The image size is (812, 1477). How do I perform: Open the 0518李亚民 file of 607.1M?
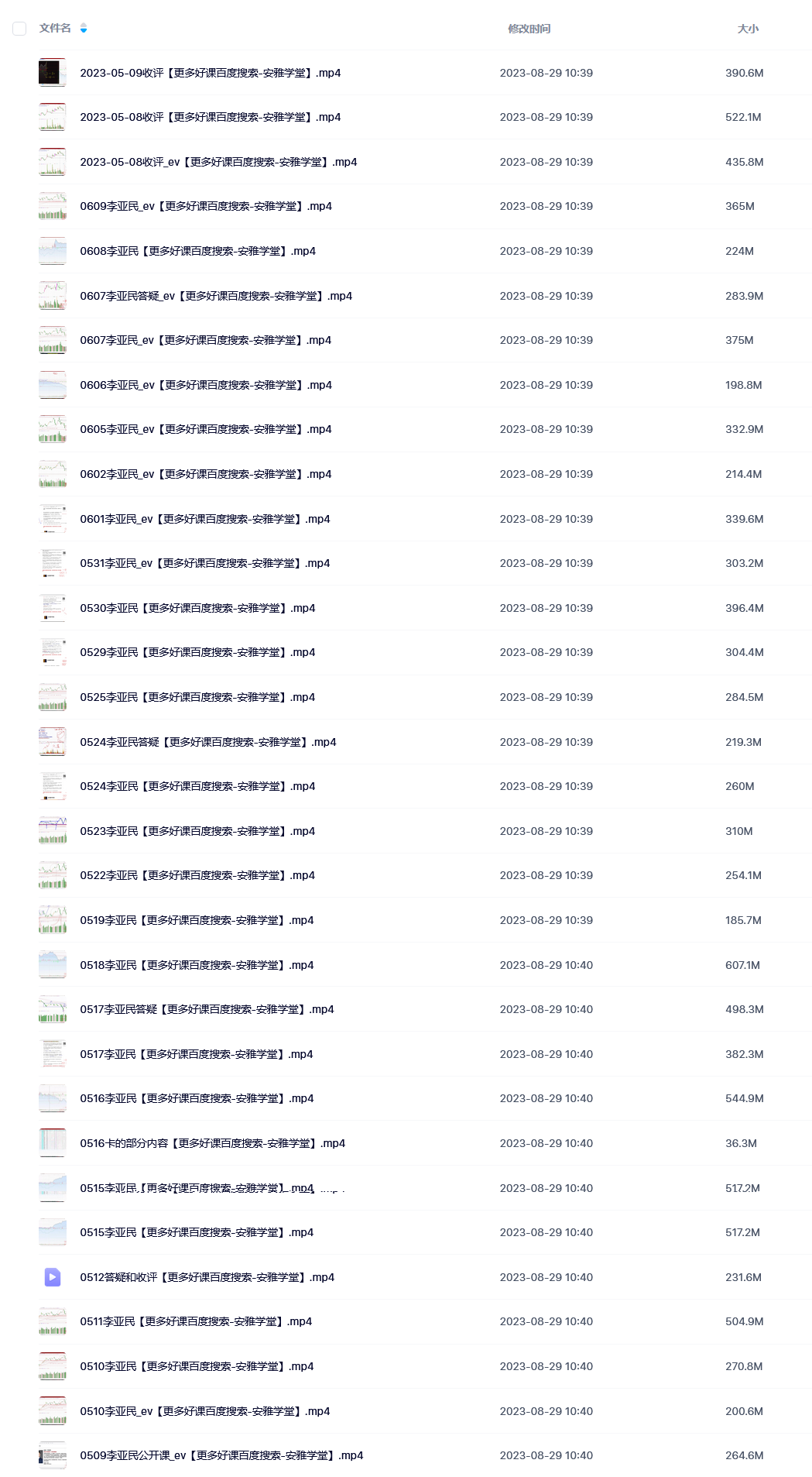pyautogui.click(x=197, y=965)
